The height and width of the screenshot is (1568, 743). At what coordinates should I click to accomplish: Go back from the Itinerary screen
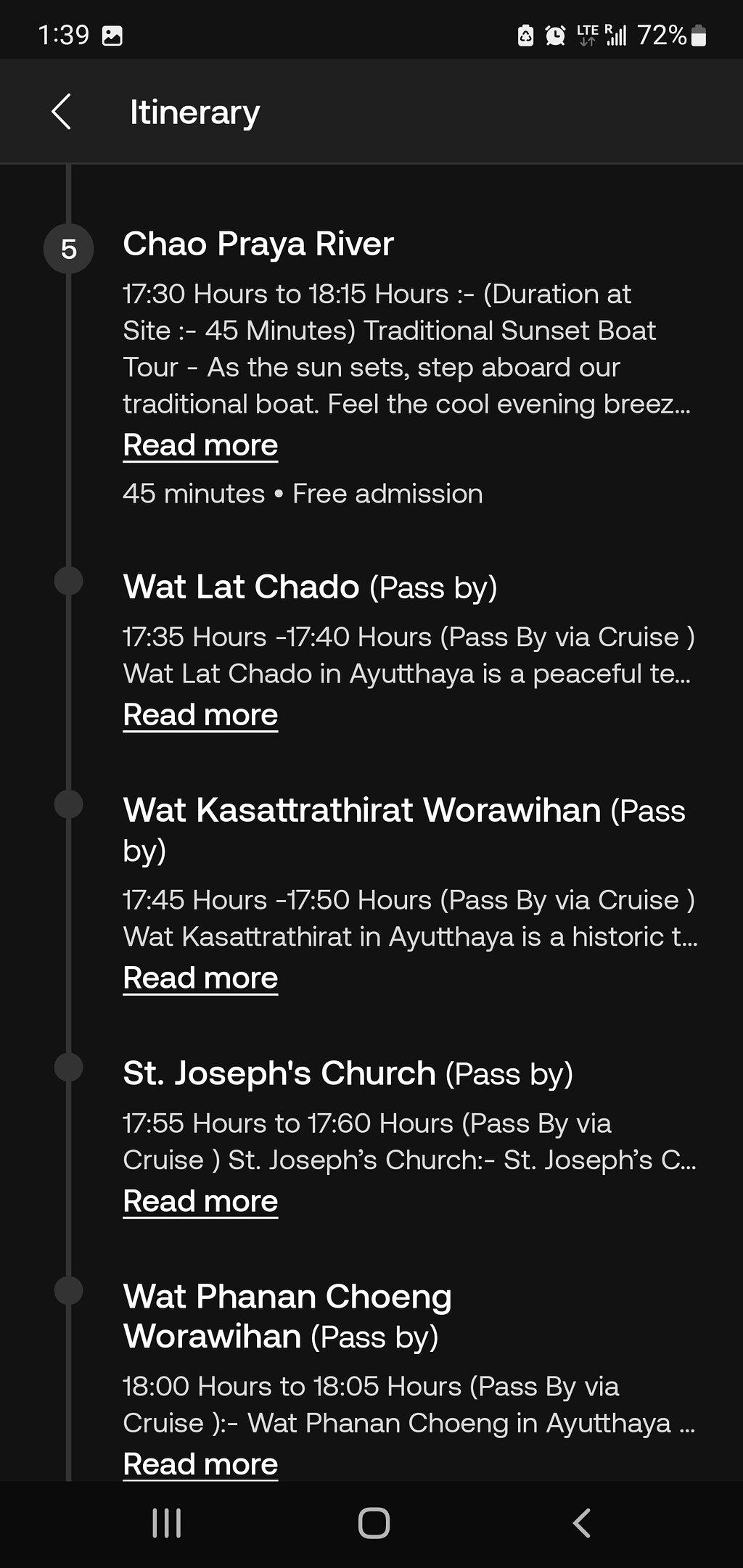(62, 112)
